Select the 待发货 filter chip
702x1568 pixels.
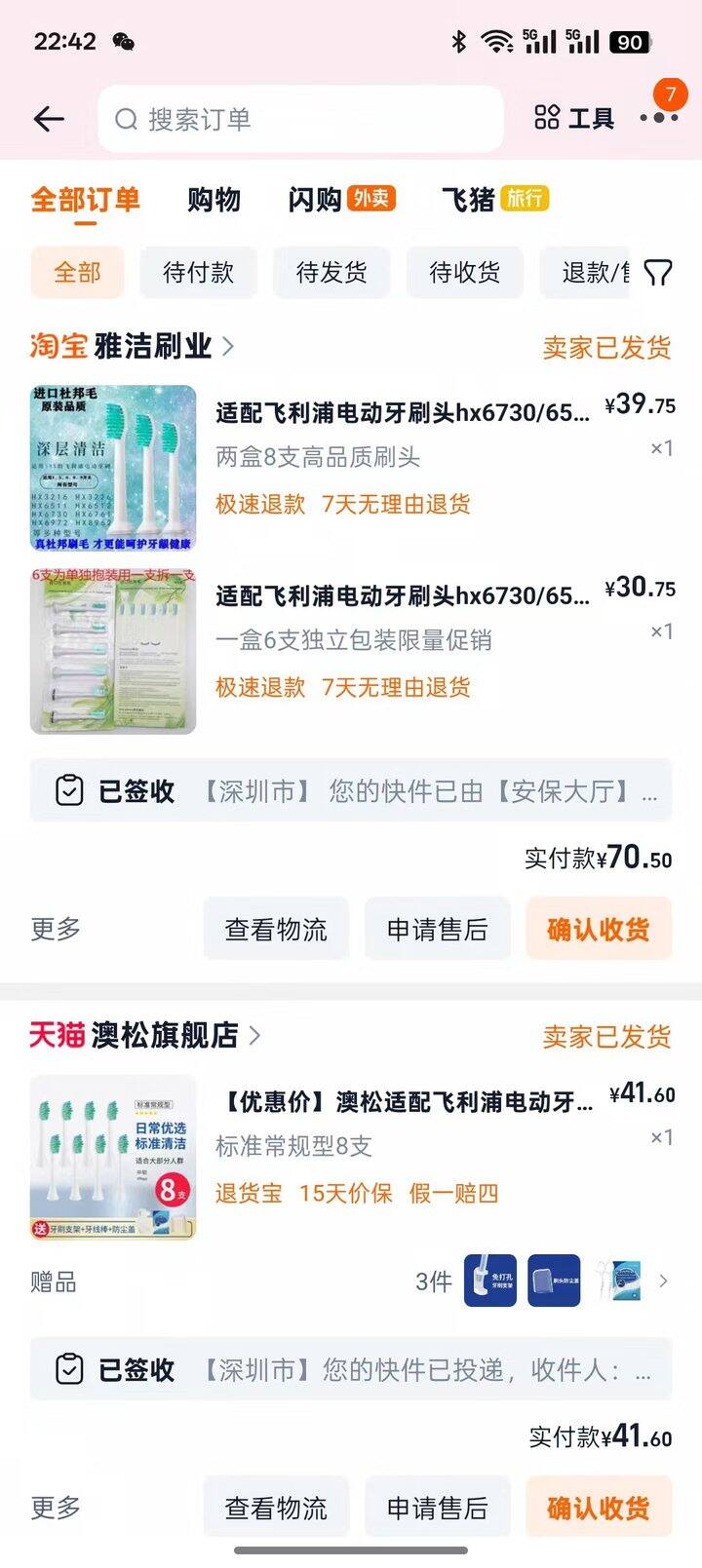tap(331, 273)
